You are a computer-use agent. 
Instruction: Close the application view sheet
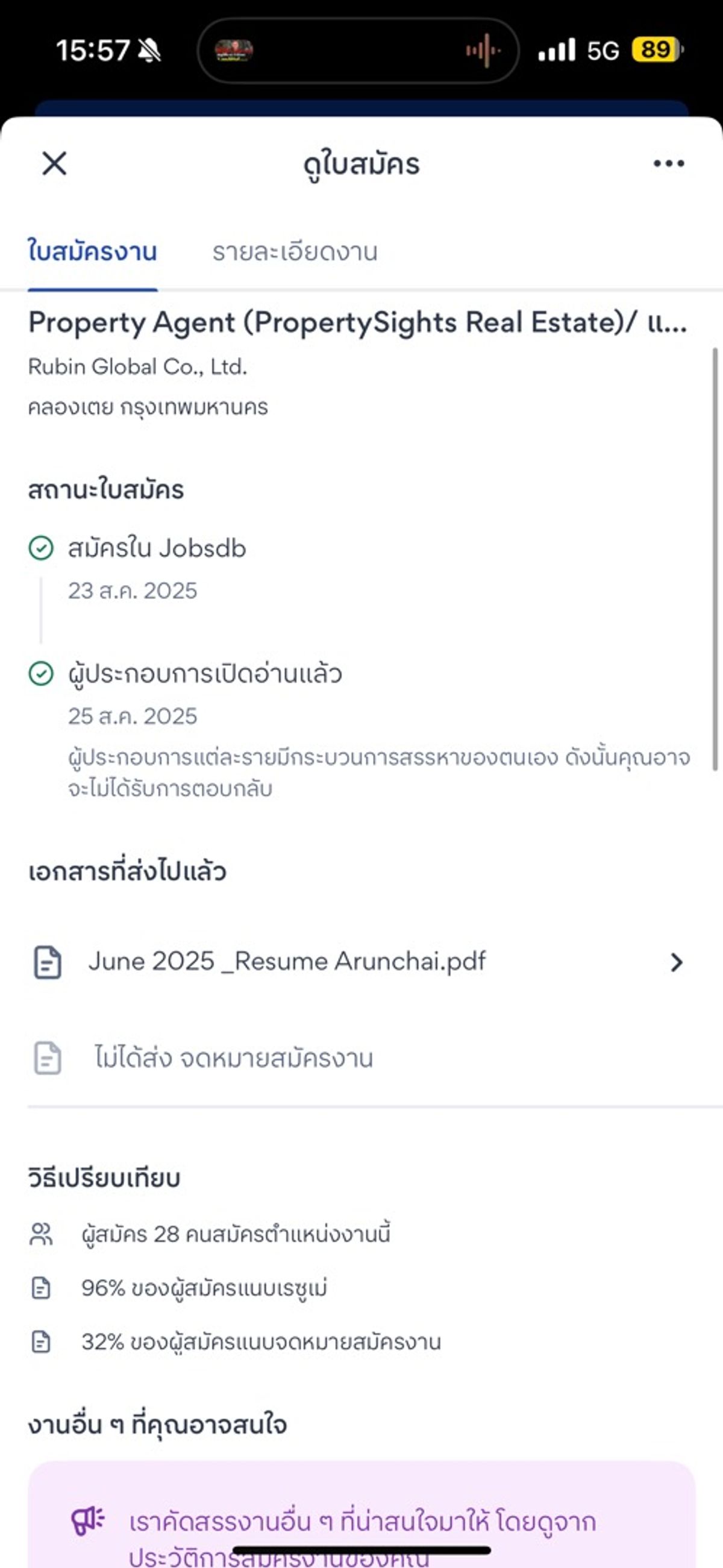pos(54,163)
